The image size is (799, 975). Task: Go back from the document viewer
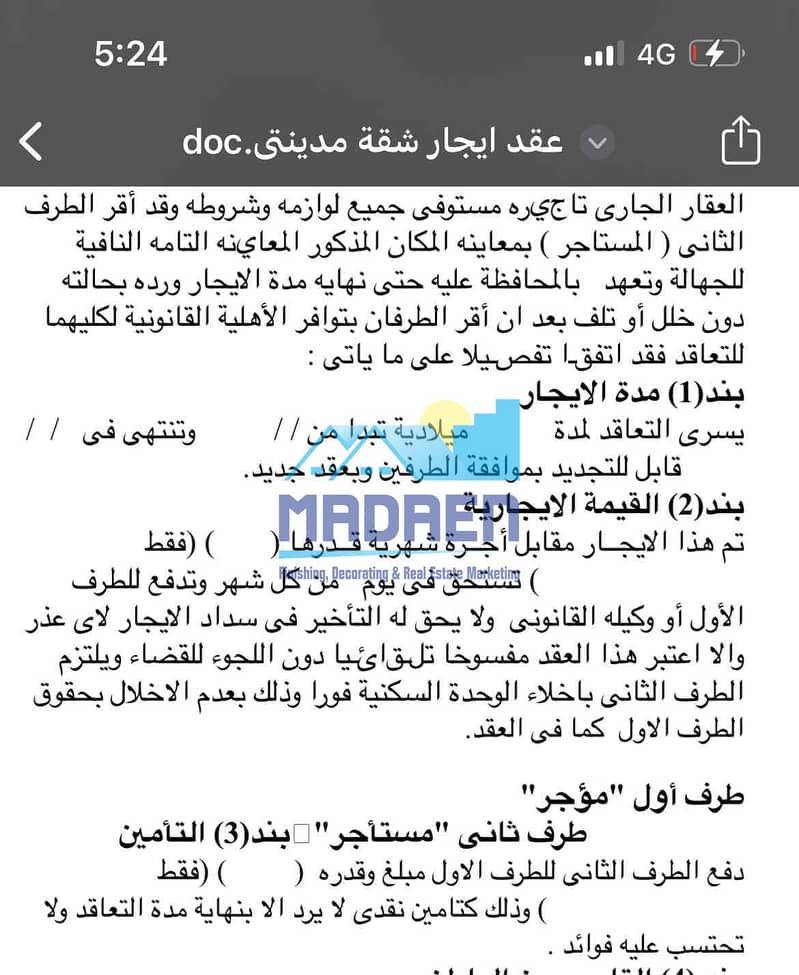pos(32,142)
